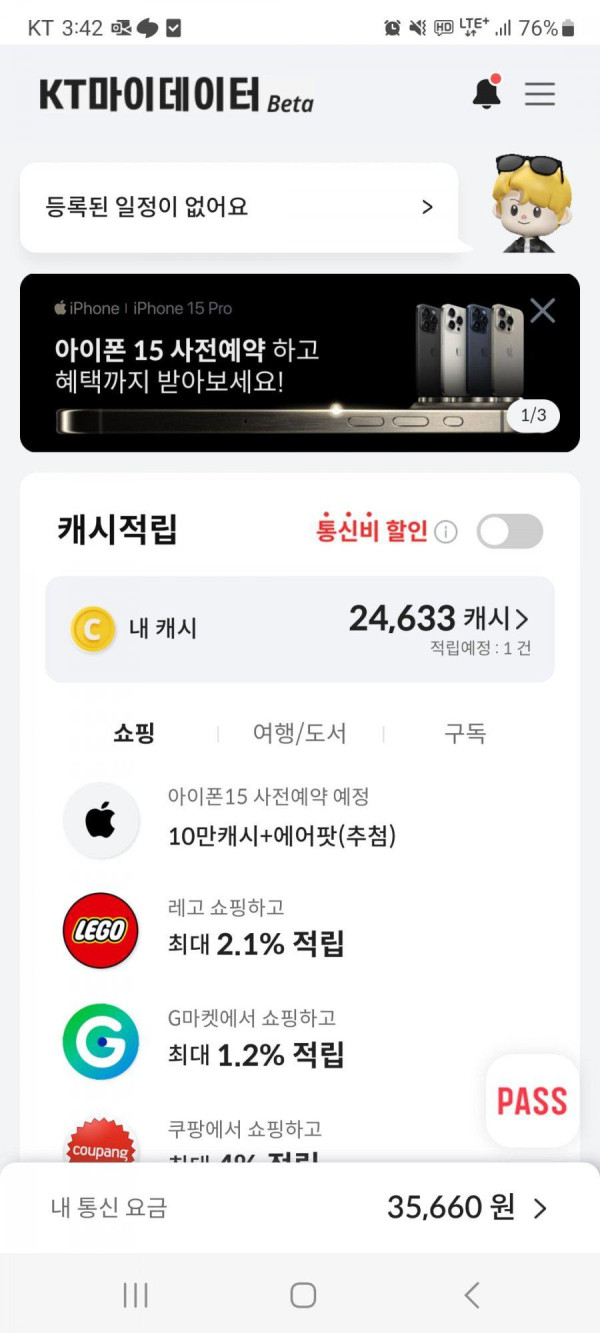Go back with system back button
The height and width of the screenshot is (1333, 600).
(472, 1295)
